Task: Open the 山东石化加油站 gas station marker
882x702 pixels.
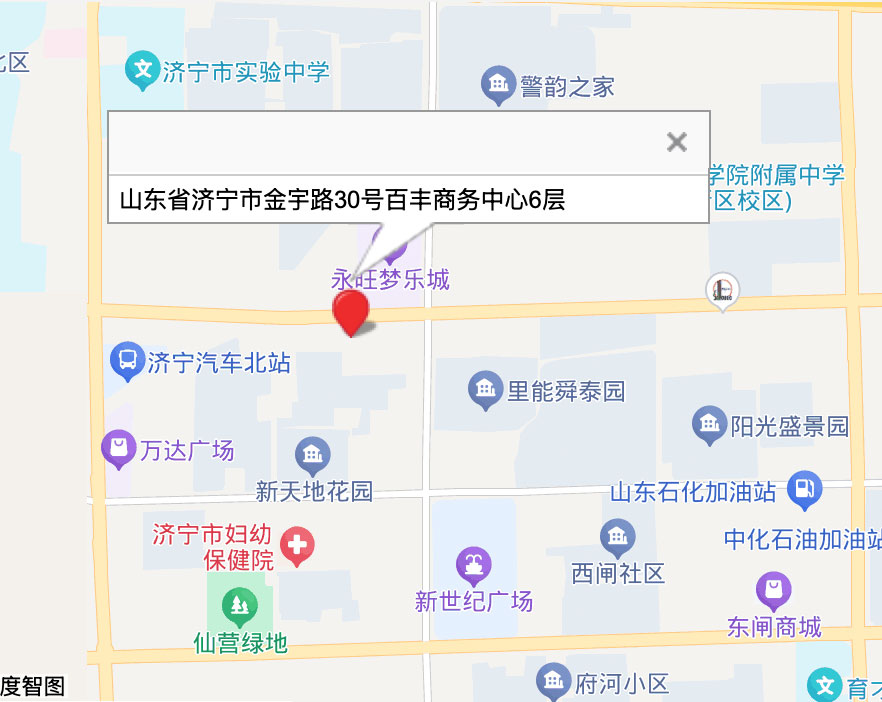Action: [x=804, y=490]
